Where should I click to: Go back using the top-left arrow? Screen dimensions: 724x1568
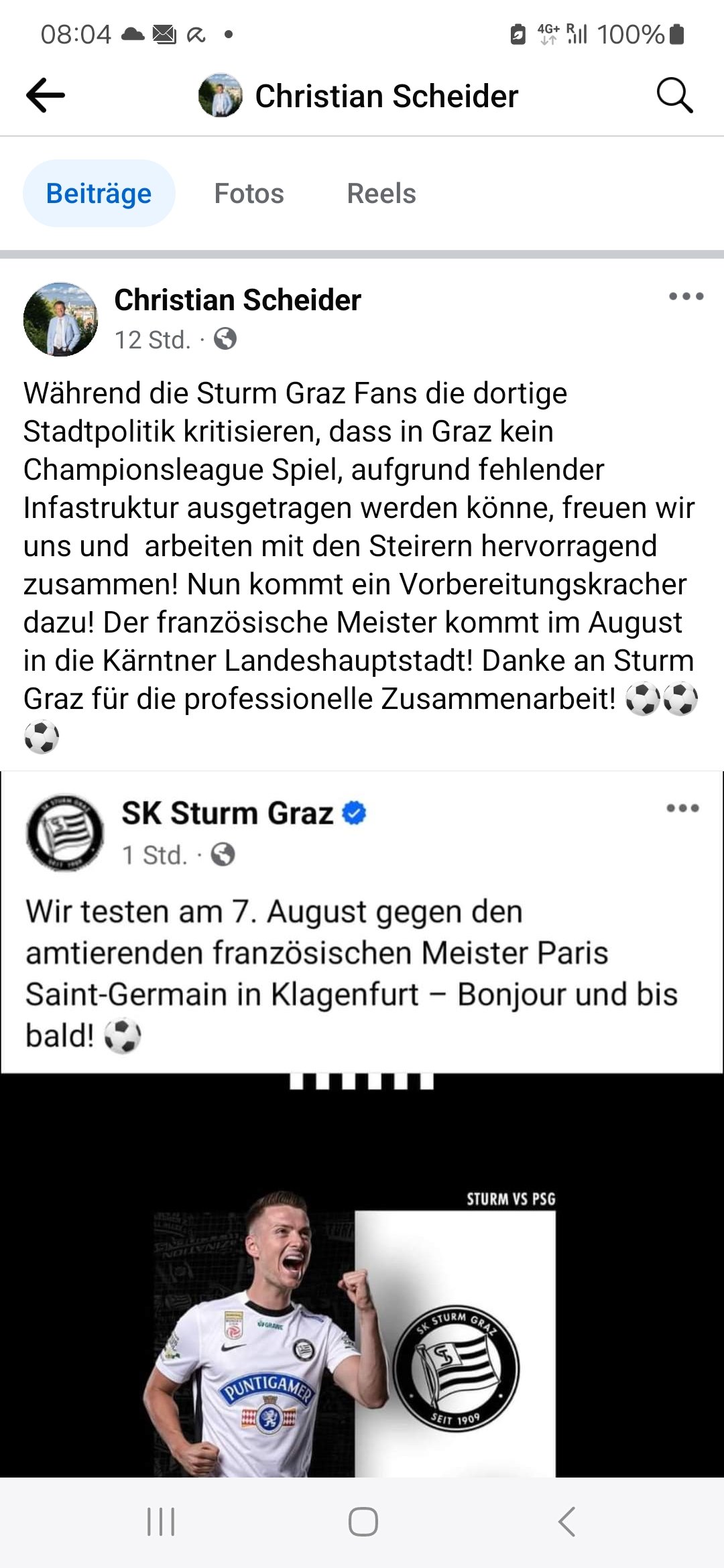(46, 95)
